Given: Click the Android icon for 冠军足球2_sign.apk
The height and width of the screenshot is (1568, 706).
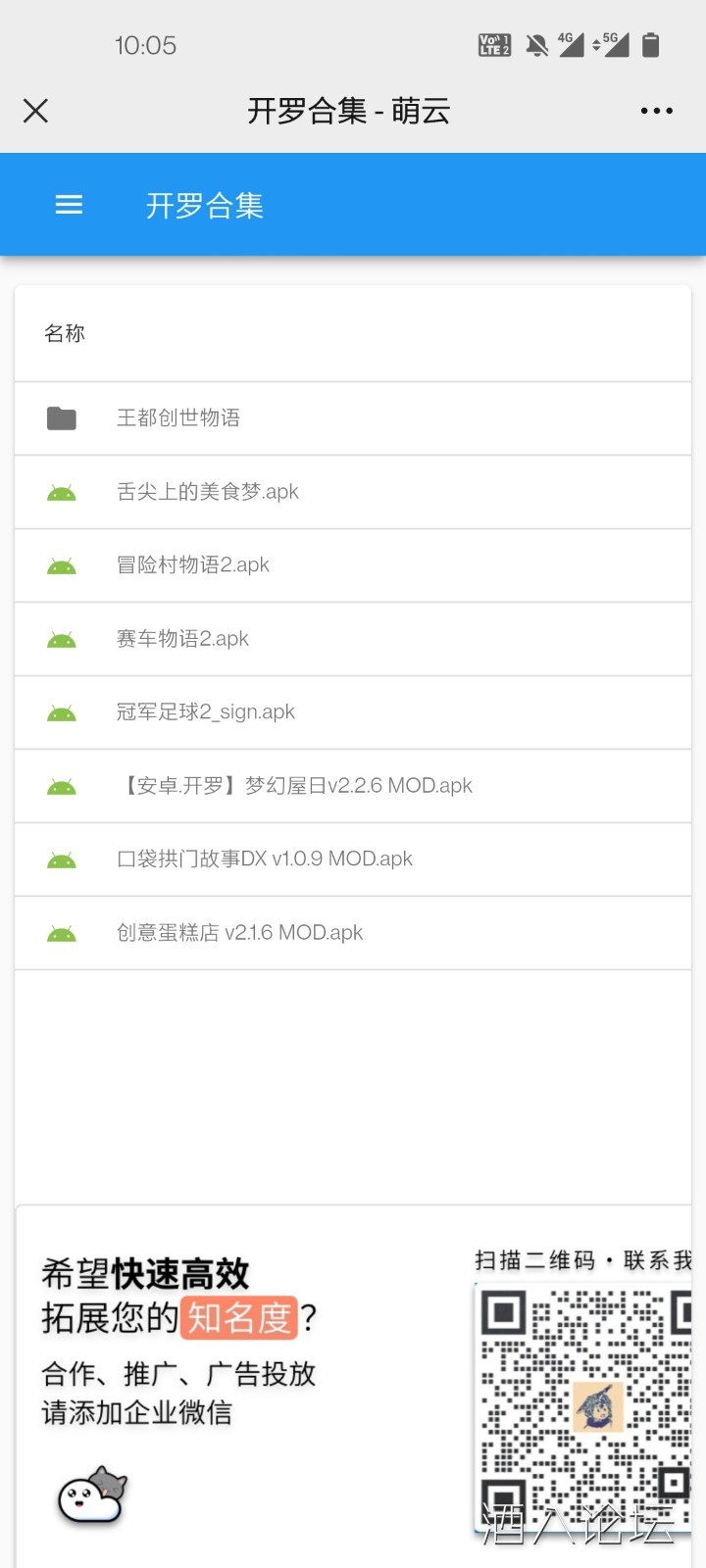Looking at the screenshot, I should [x=61, y=712].
